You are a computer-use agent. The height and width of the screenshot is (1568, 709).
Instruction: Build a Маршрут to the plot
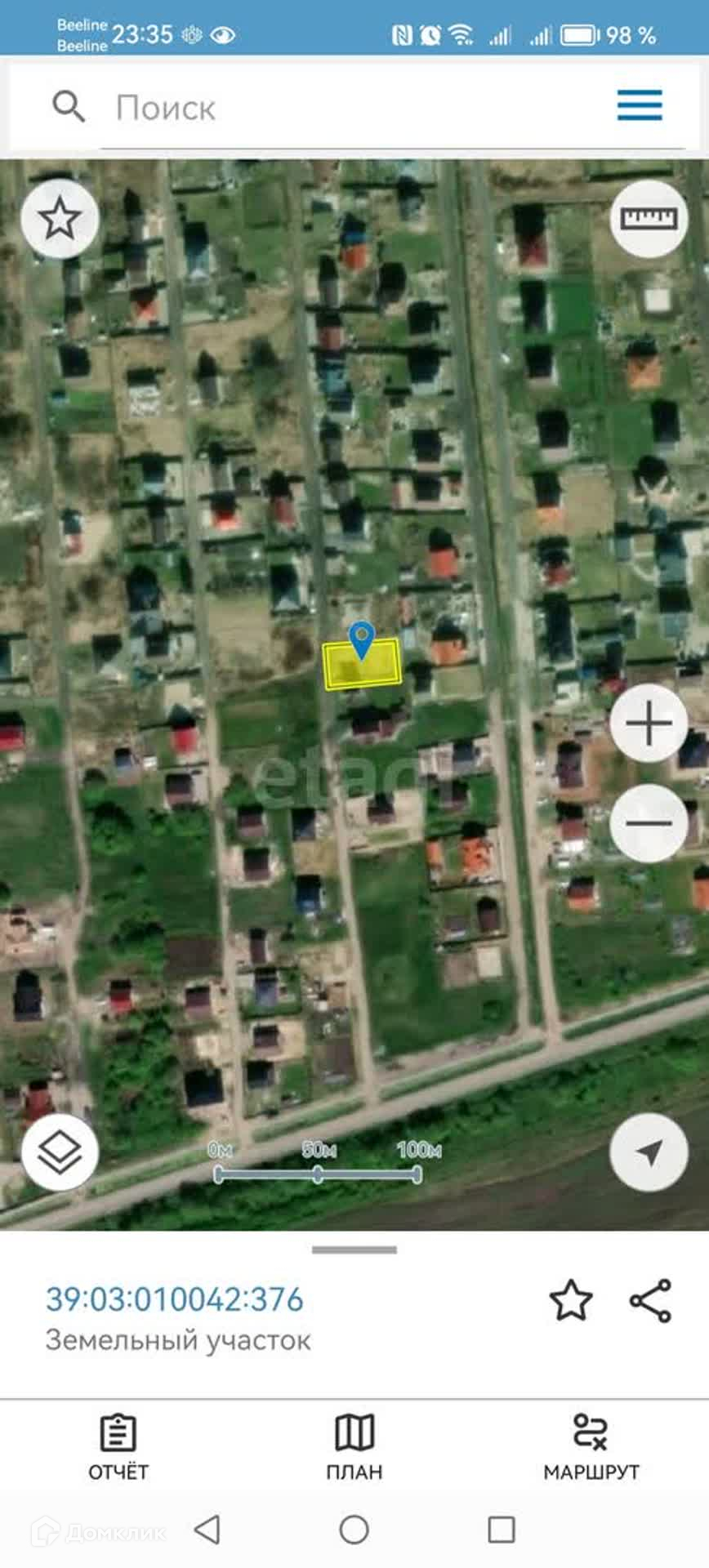click(591, 1448)
